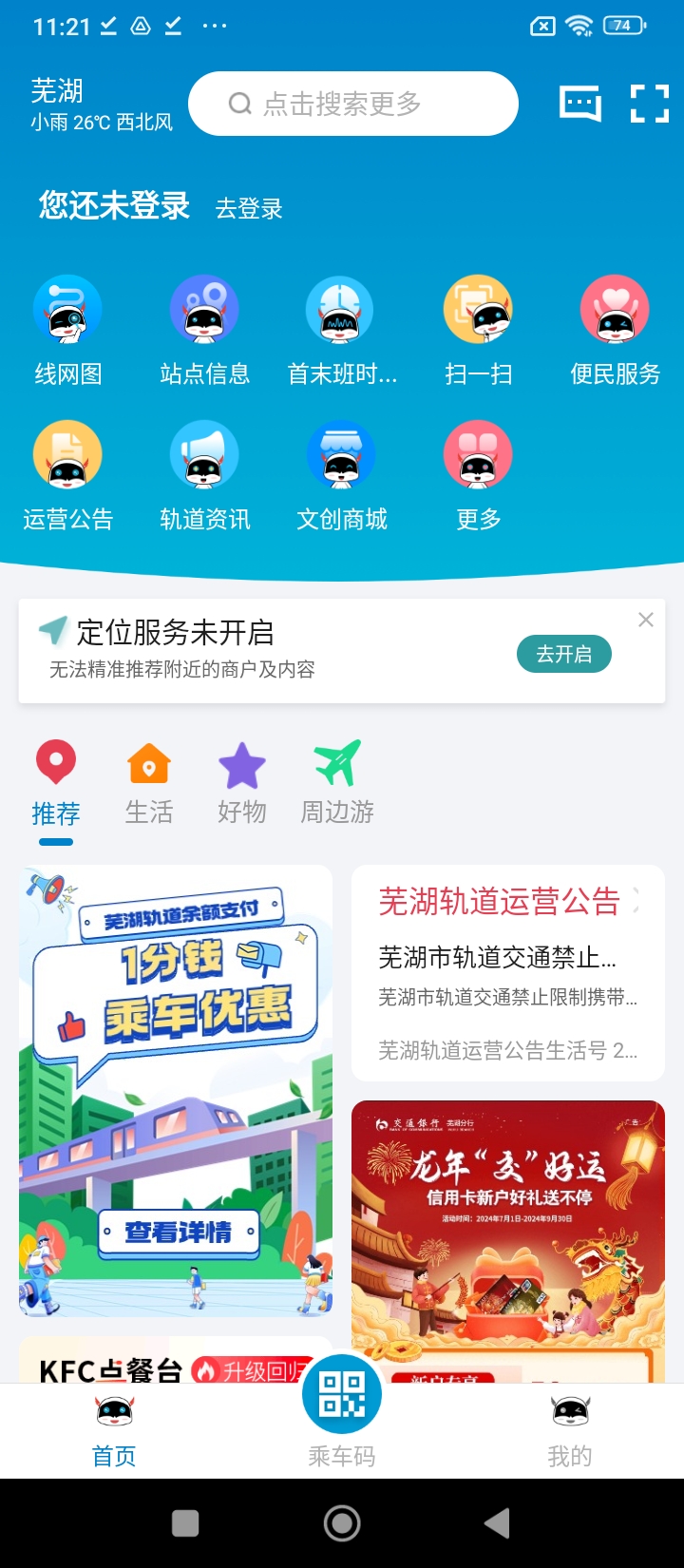Image resolution: width=684 pixels, height=1568 pixels.
Task: Dismiss the 定位服务未开启 banner
Action: coord(646,620)
